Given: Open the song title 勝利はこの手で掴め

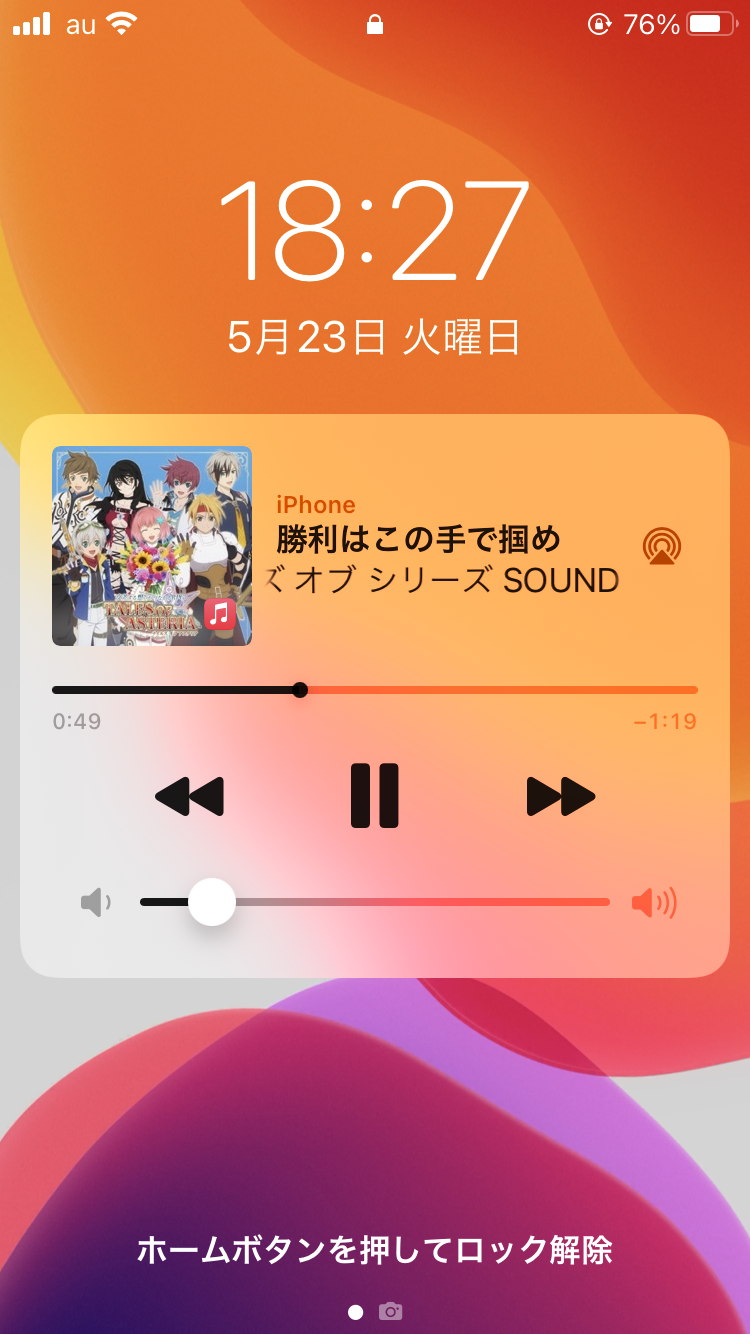Looking at the screenshot, I should (x=418, y=540).
